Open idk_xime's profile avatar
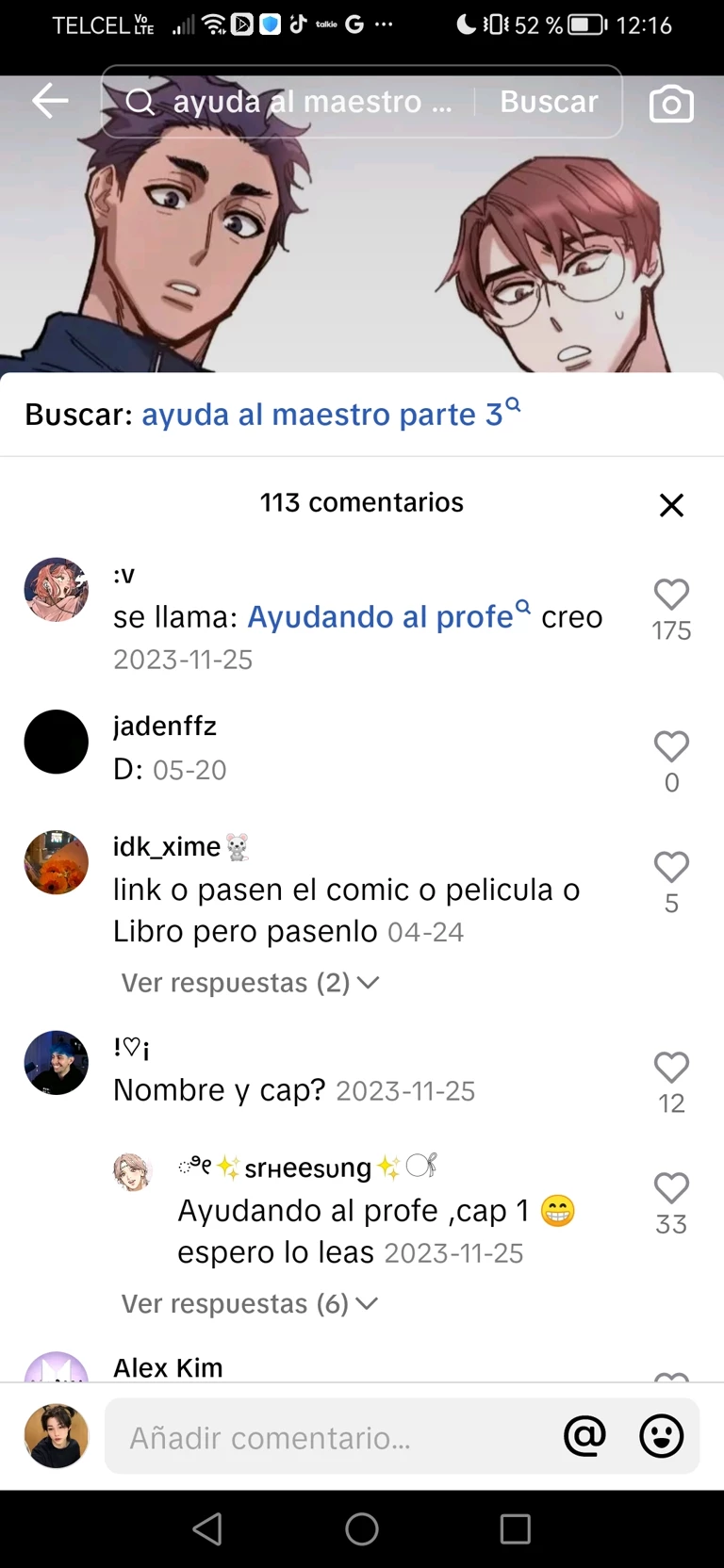The width and height of the screenshot is (724, 1568). tap(57, 862)
